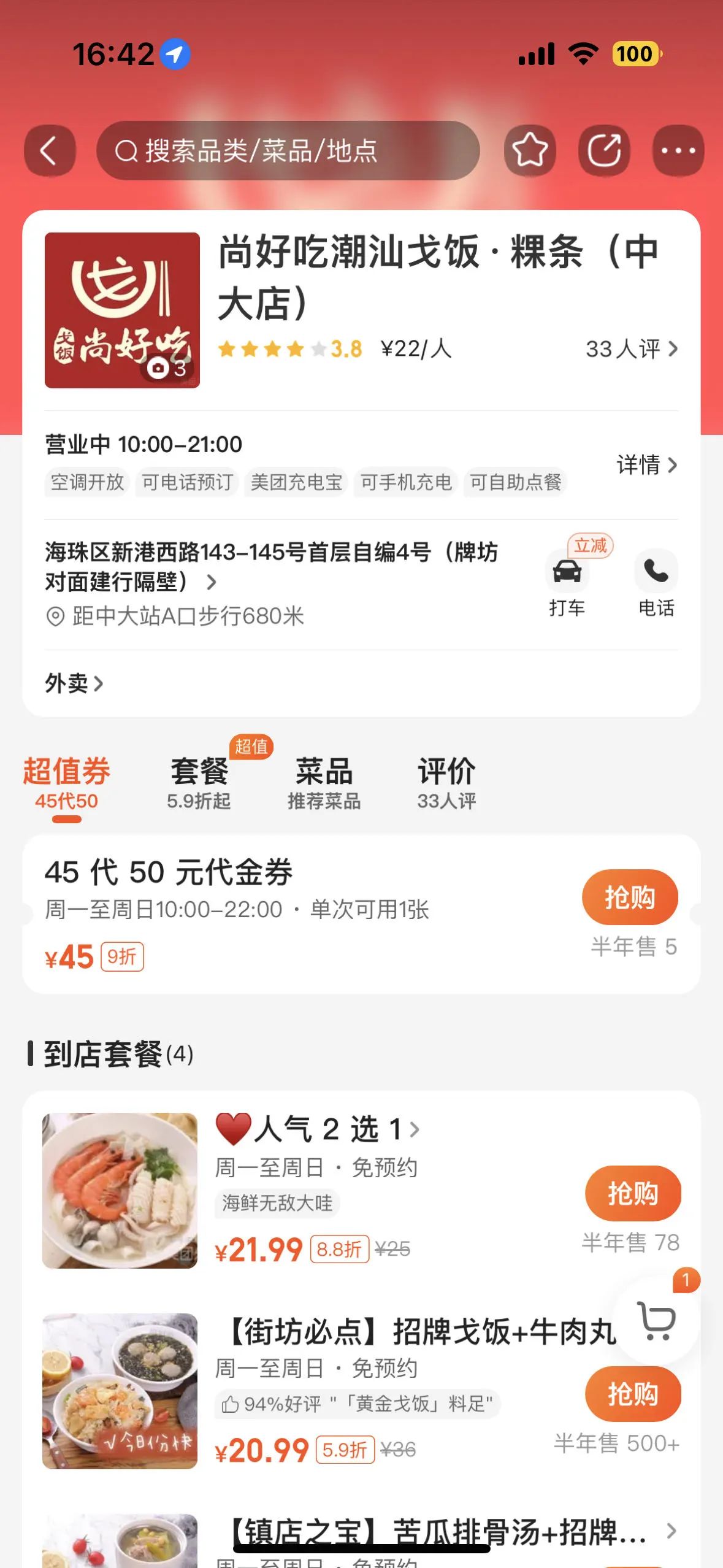Switch to the 套餐 tab

pos(199,782)
